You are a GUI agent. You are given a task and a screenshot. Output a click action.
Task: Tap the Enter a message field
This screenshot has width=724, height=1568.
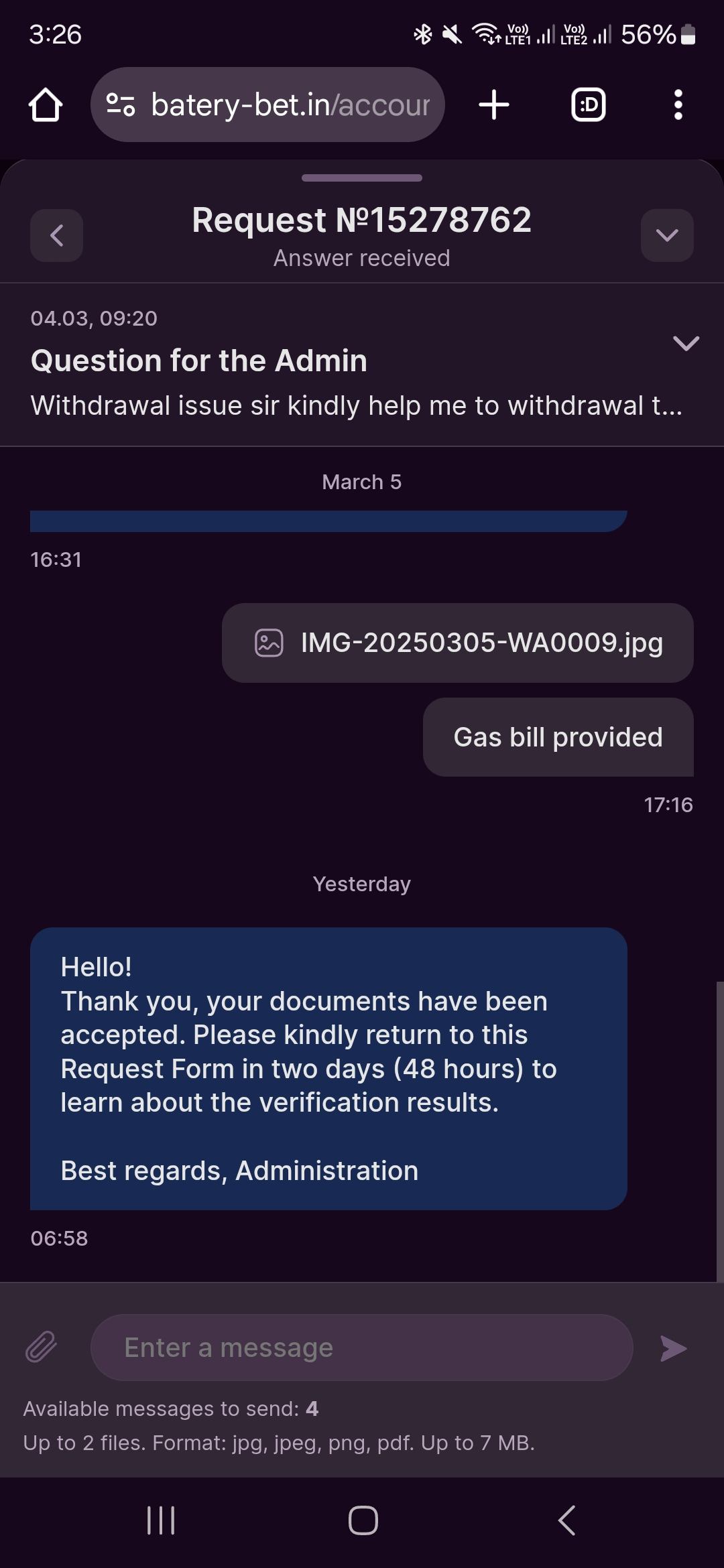pos(362,1347)
